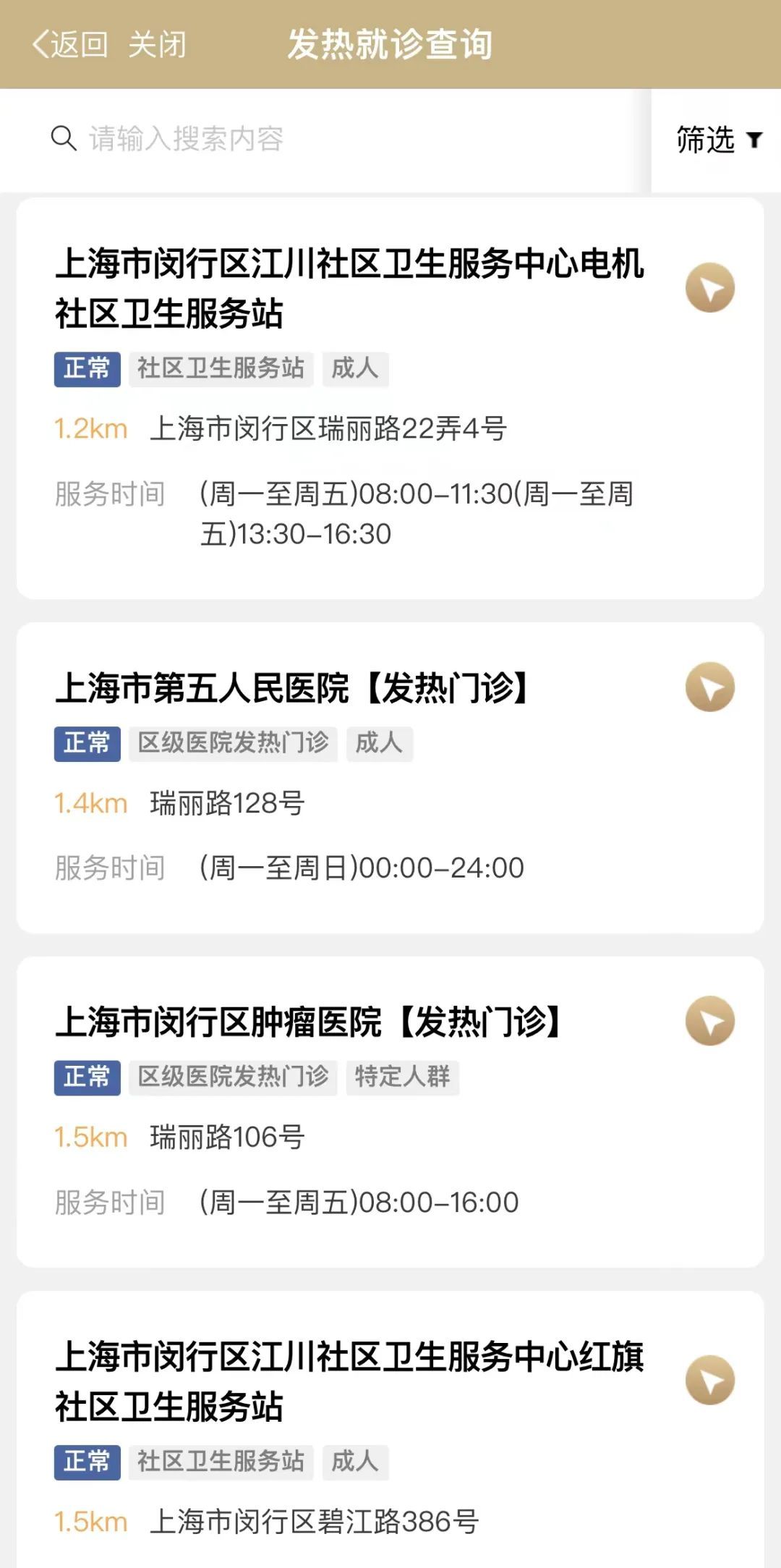
Task: Get directions to 红旗社区卫生服务站
Action: 710,1381
